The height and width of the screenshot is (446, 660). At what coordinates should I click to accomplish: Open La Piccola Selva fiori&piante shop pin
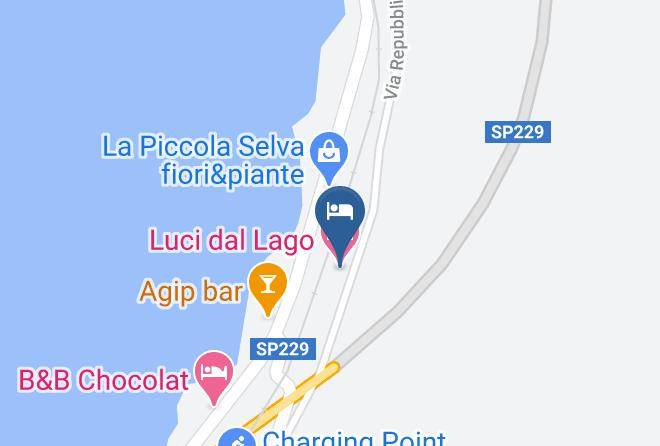329,155
